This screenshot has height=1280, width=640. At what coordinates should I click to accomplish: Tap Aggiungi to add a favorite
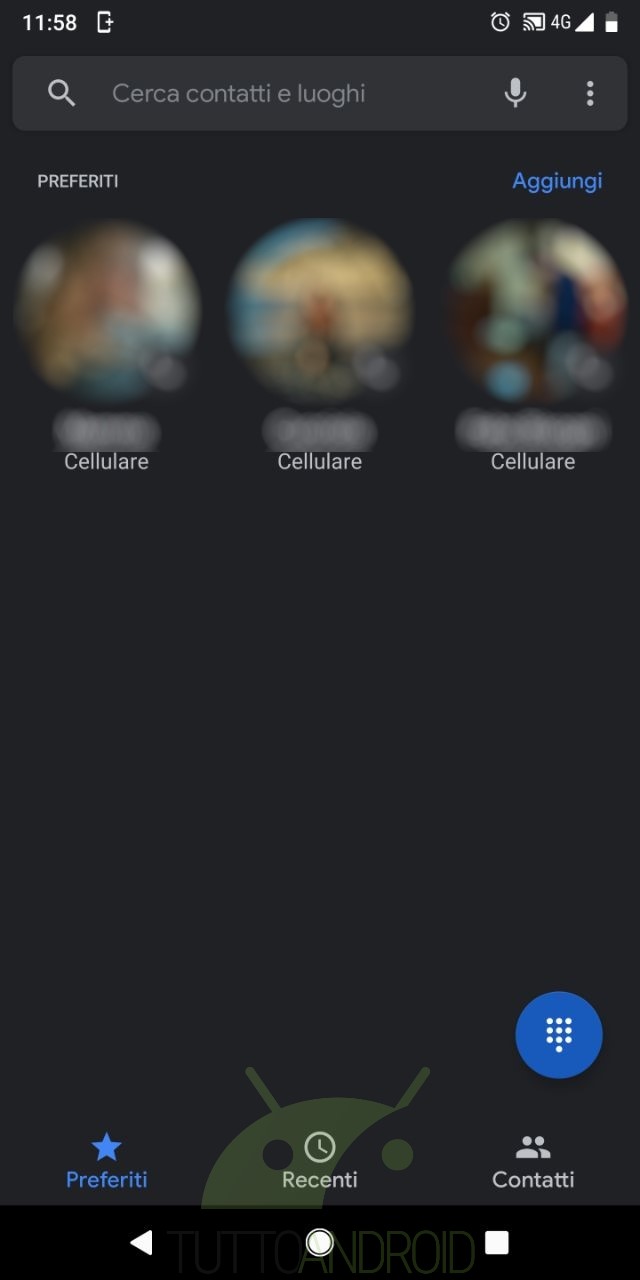(x=557, y=181)
